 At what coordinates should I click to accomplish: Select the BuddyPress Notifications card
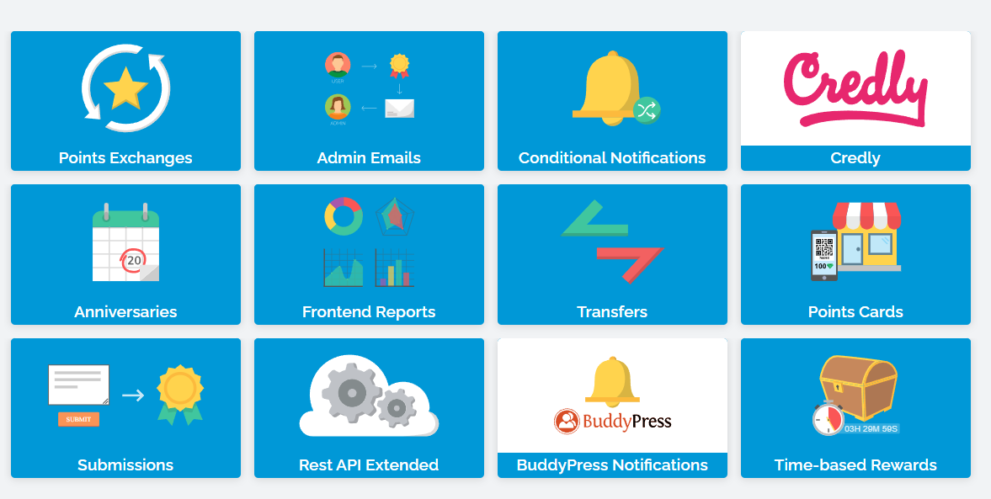click(612, 408)
